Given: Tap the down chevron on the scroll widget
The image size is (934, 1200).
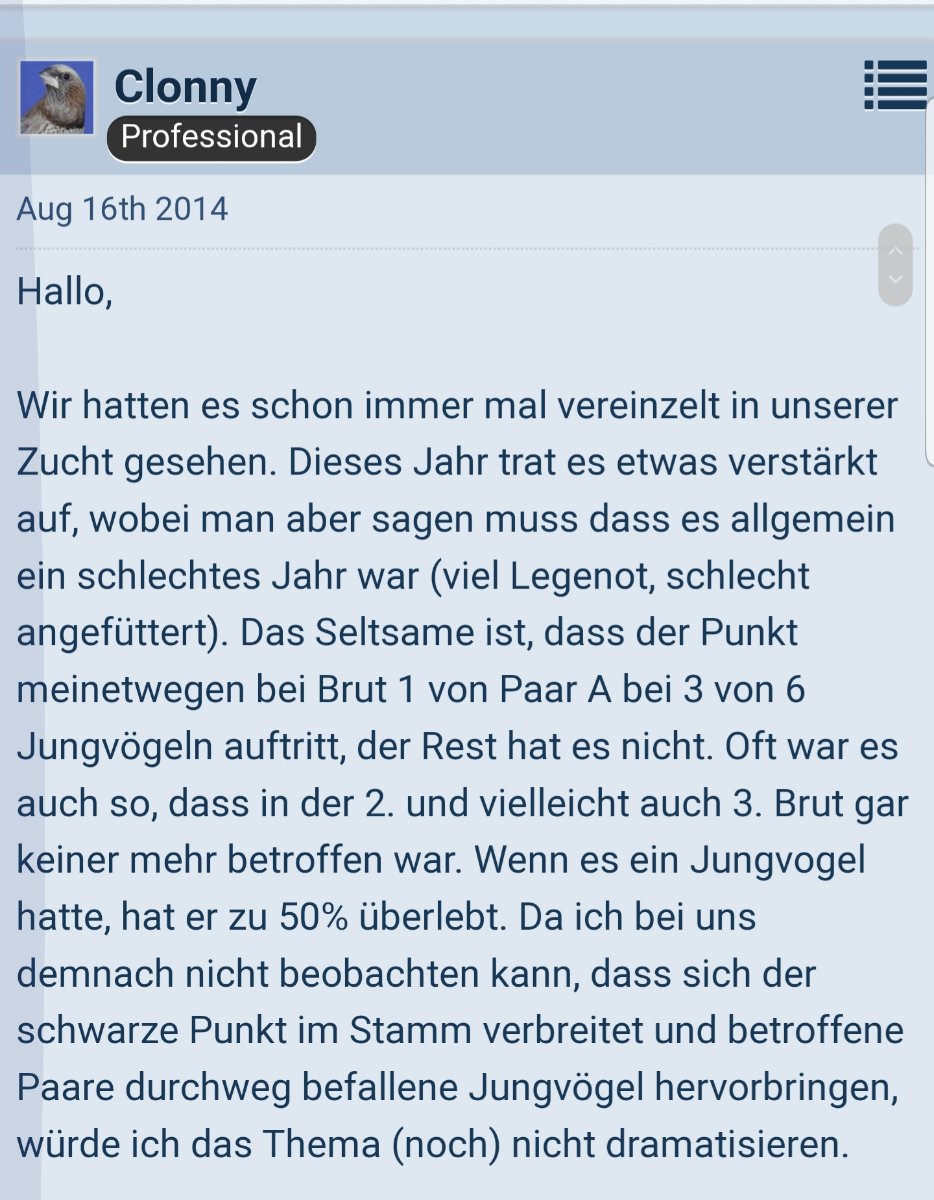Looking at the screenshot, I should 895,280.
